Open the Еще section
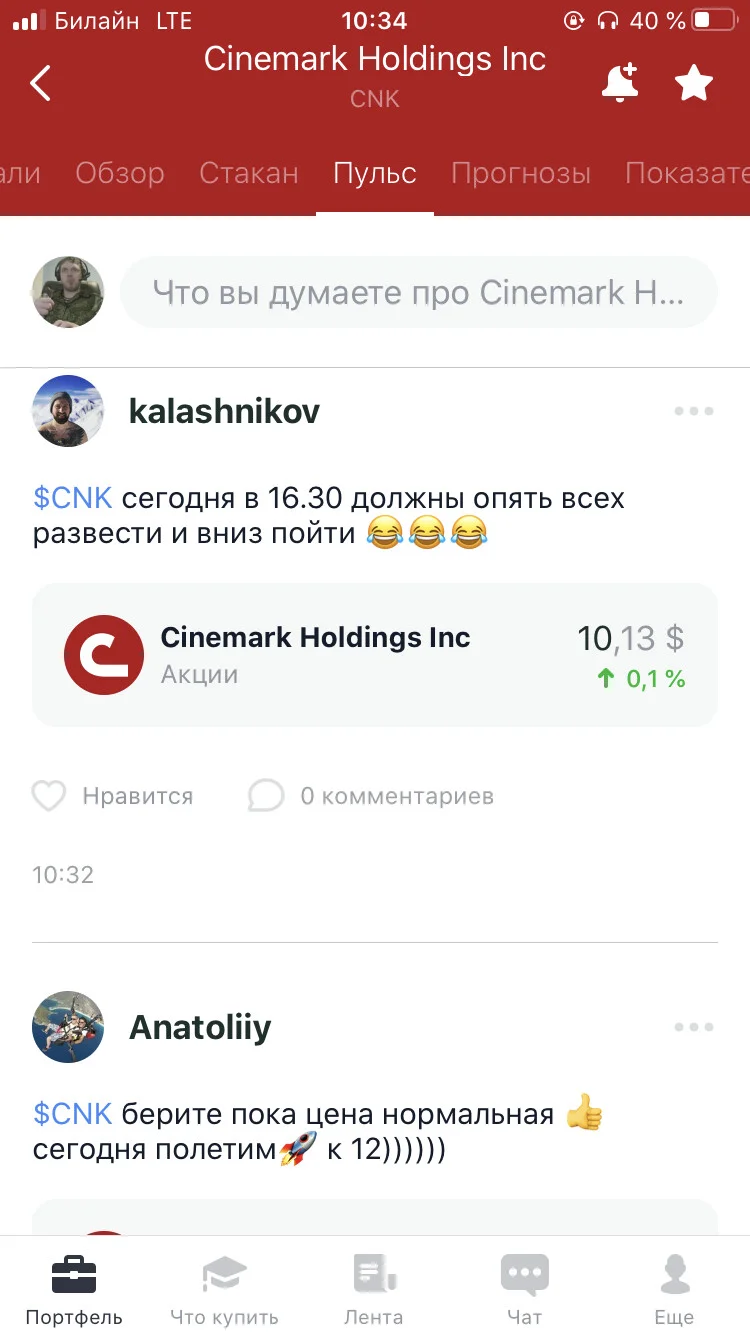The height and width of the screenshot is (1334, 750). point(675,1289)
